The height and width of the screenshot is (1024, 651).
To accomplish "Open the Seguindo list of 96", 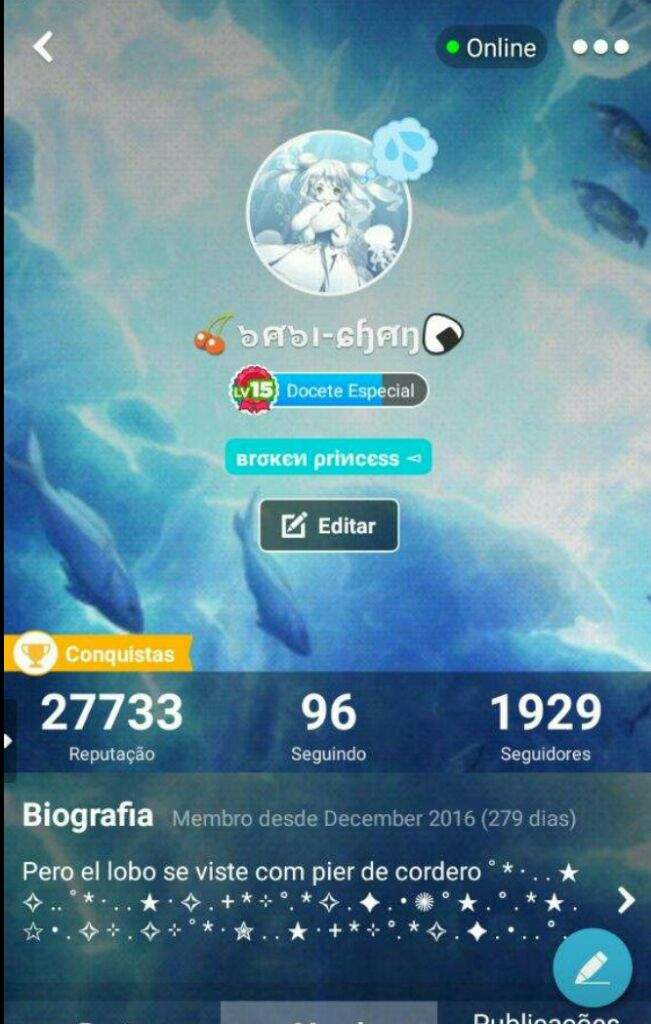I will [x=328, y=726].
